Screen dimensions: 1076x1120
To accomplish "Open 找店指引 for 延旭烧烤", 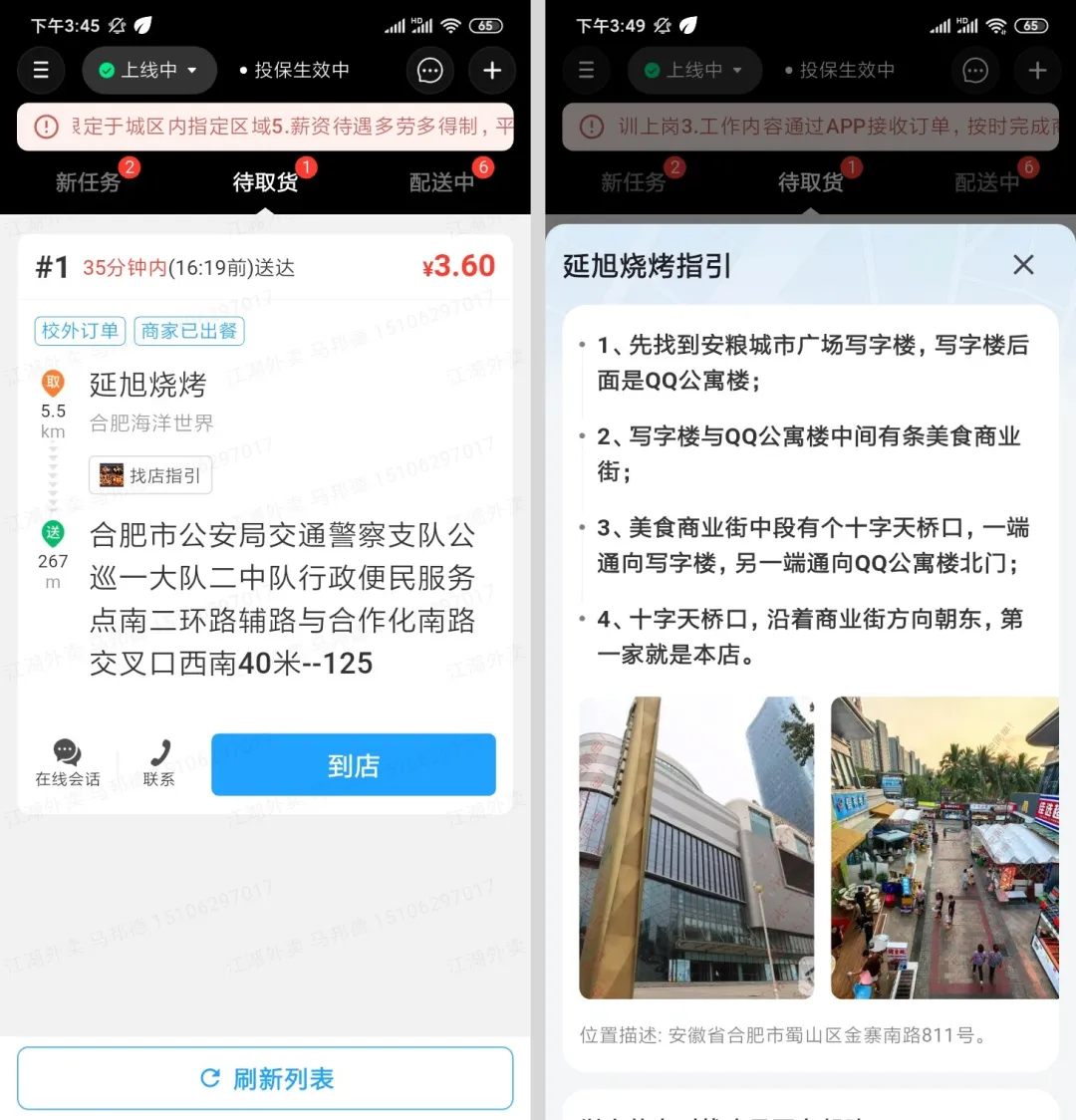I will pos(150,475).
